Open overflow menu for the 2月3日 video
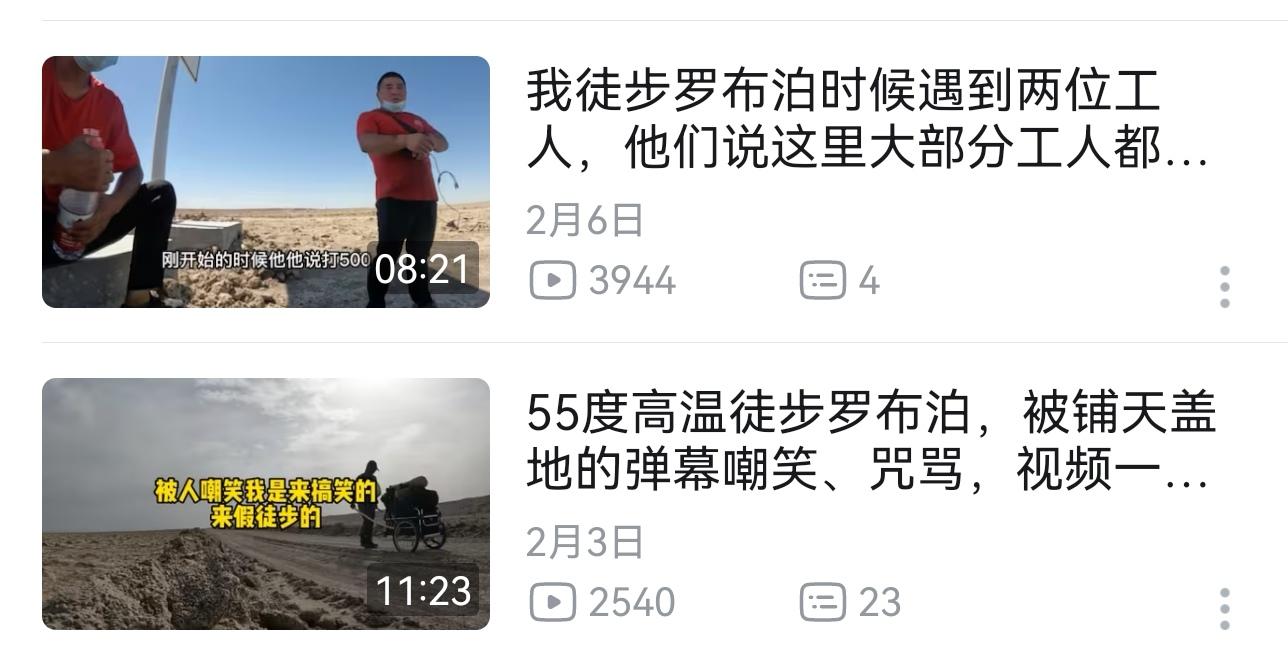Screen dimensions: 1288x660 coord(1224,609)
